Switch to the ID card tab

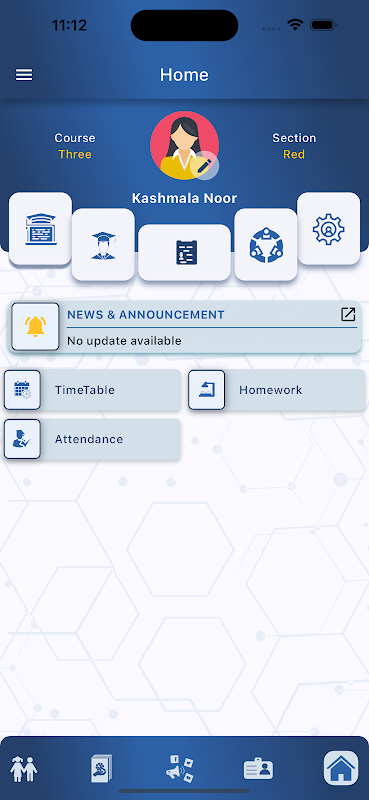(x=258, y=769)
